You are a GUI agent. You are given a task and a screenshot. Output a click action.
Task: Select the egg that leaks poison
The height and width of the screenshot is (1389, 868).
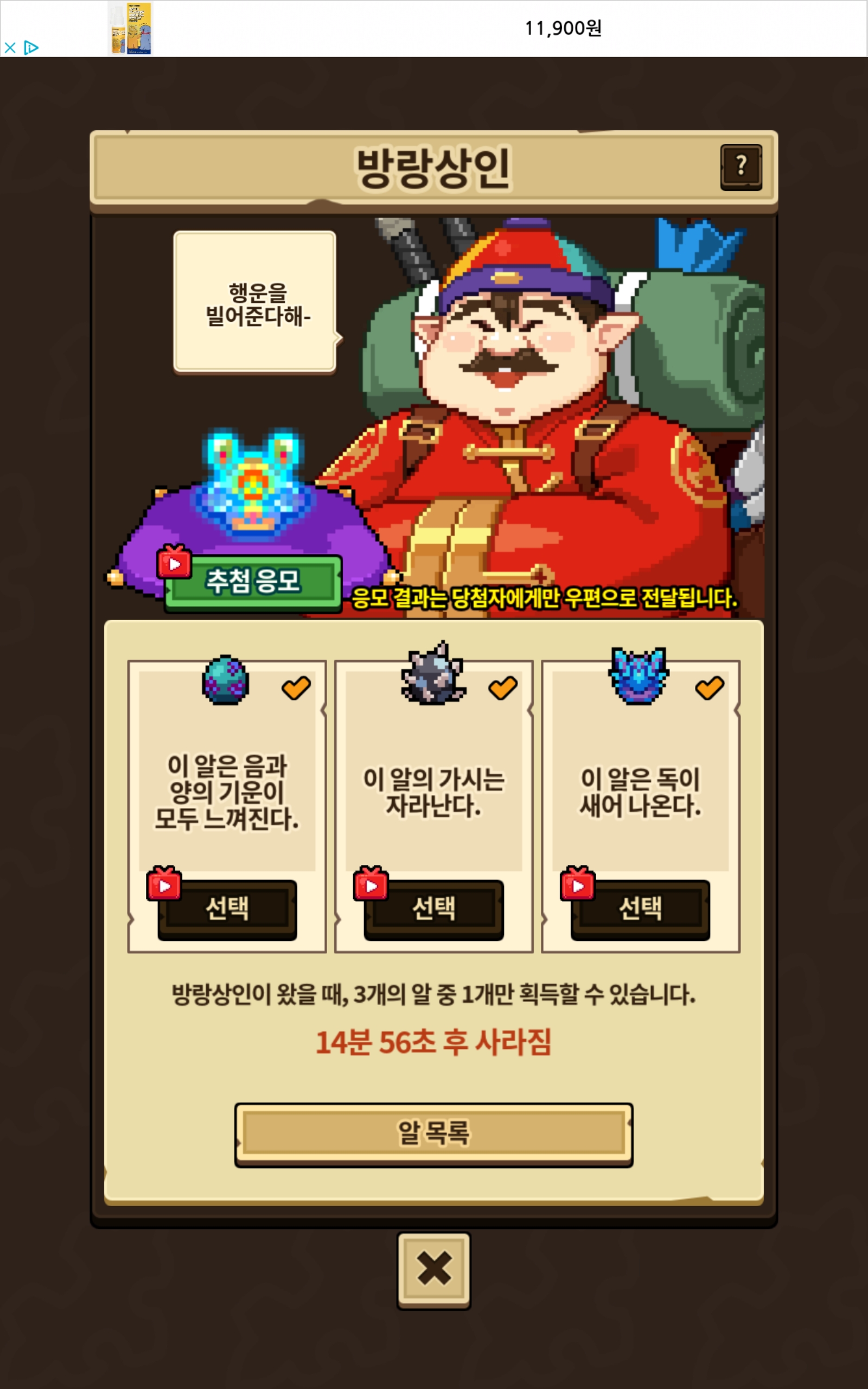click(x=641, y=909)
